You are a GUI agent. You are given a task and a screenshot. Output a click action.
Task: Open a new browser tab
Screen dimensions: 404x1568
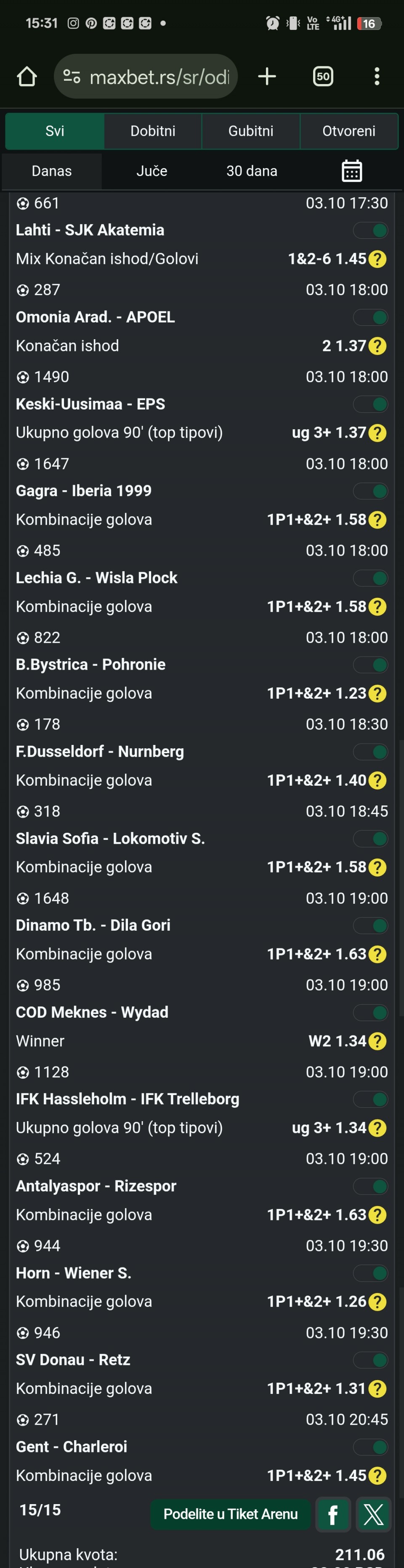click(267, 77)
